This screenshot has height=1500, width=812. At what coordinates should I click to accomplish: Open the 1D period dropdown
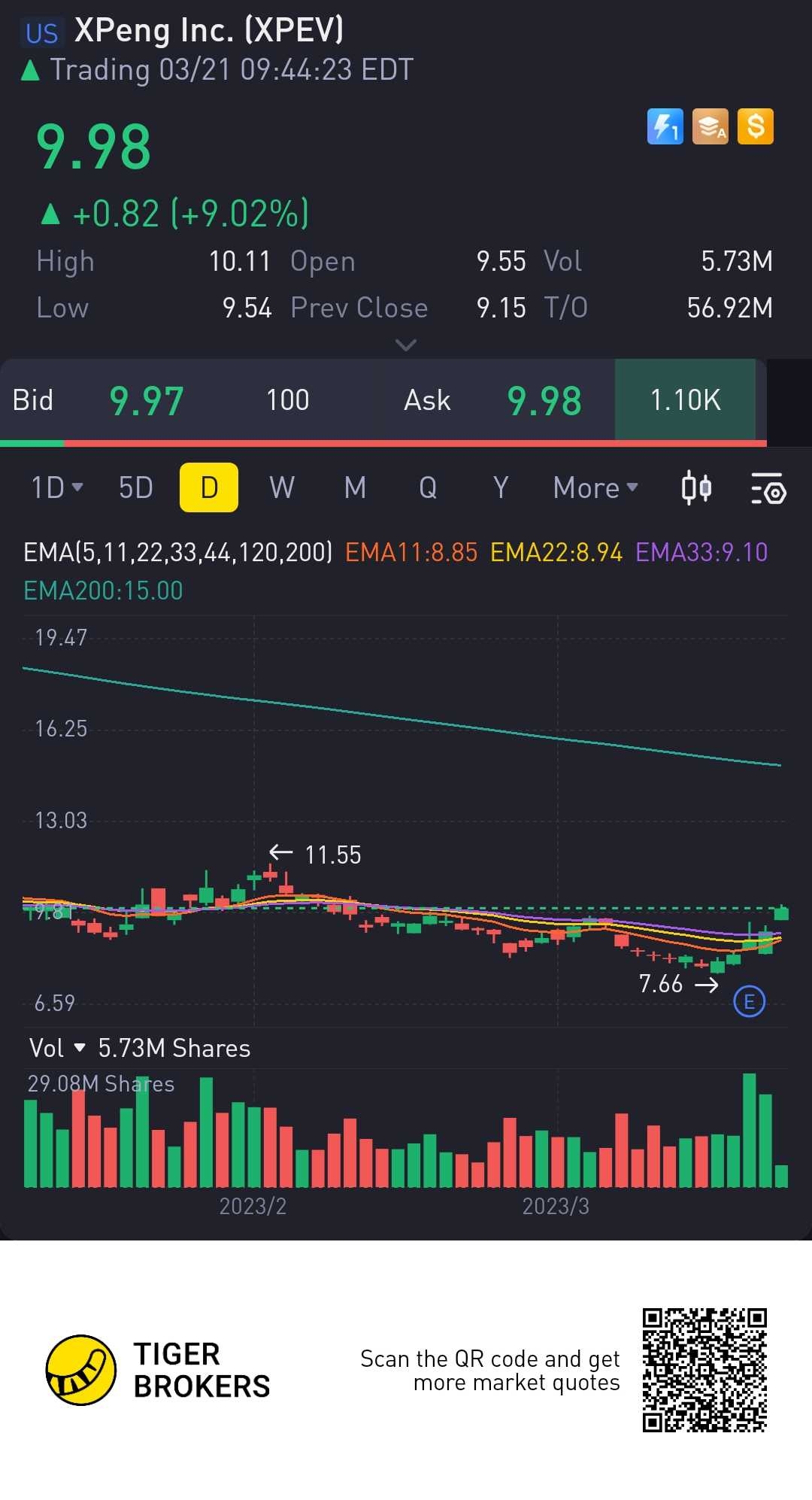pos(56,487)
